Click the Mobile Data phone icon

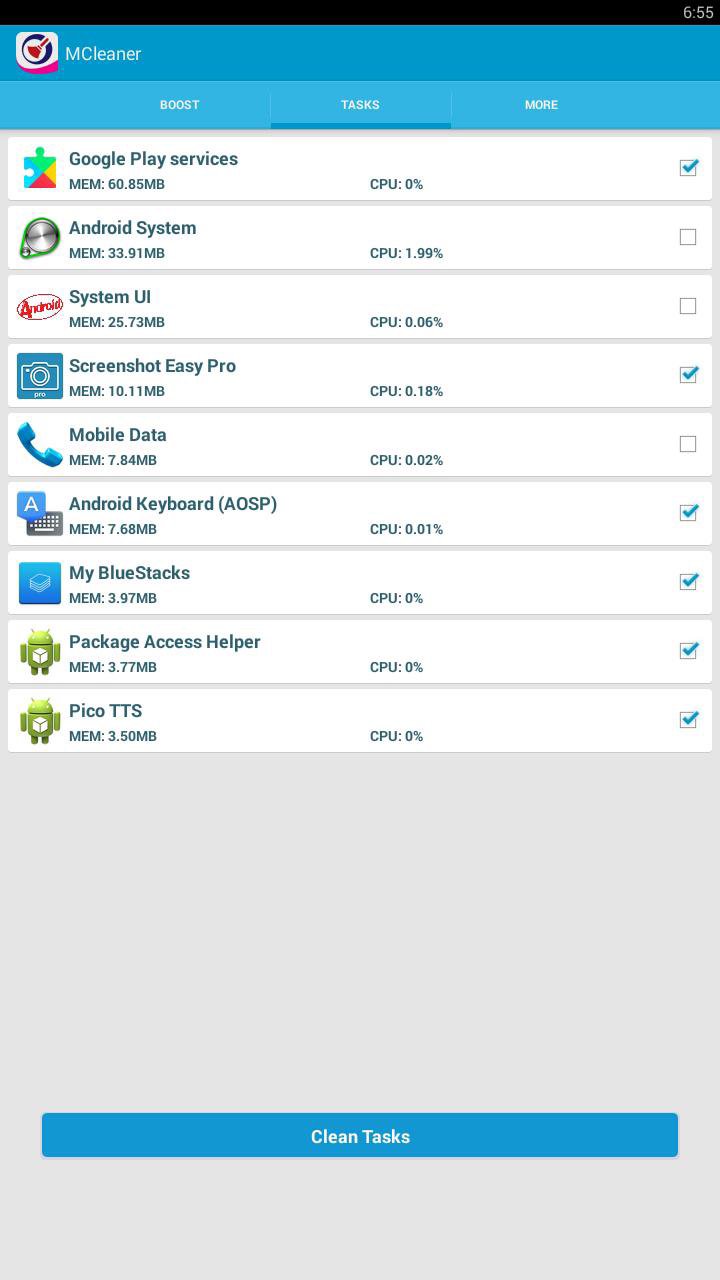(x=39, y=444)
